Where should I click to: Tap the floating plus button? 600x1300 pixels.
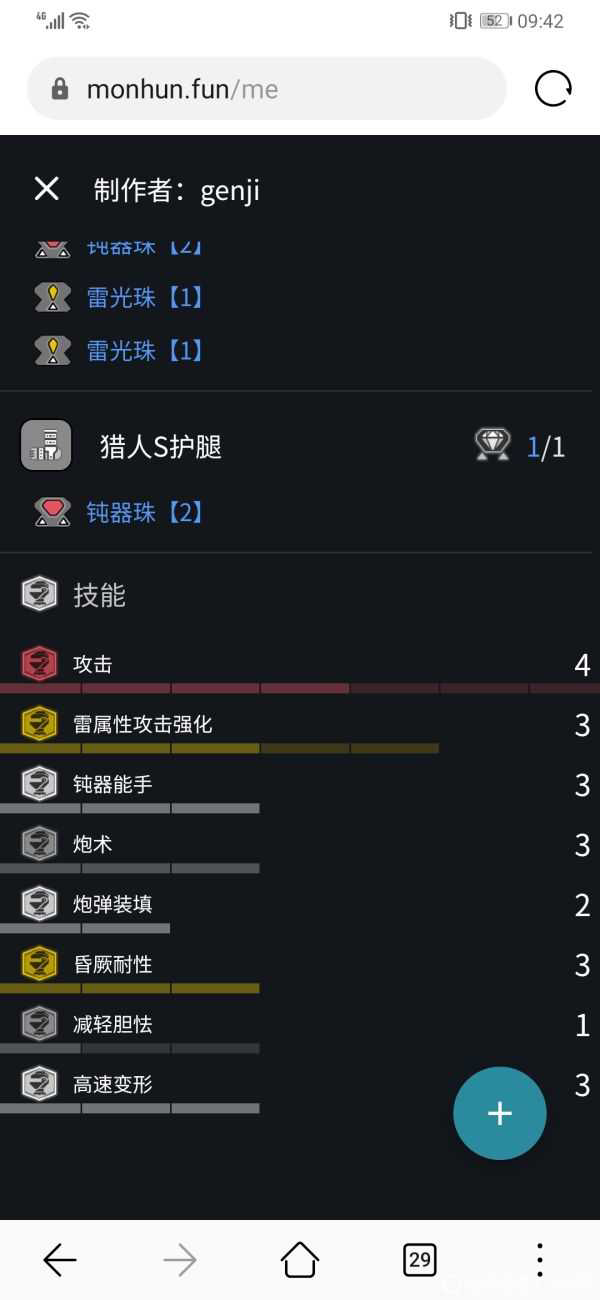[499, 1113]
